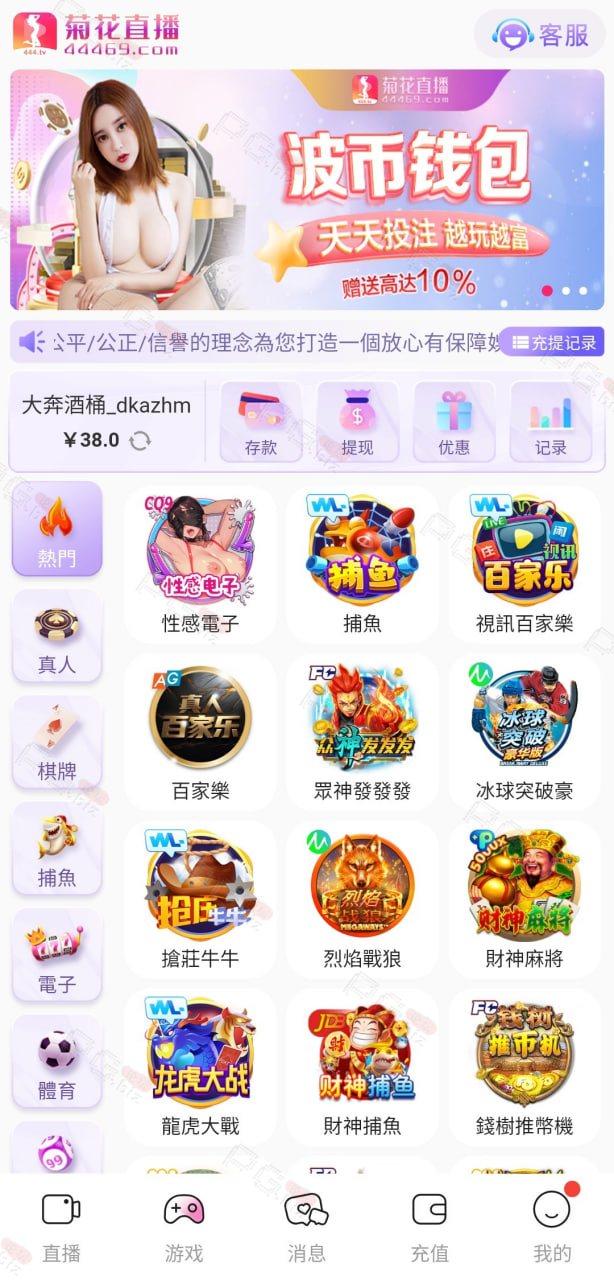Screen dimensions: 614x1280
Task: Switch to the 直播 tab
Action: coord(61,1227)
